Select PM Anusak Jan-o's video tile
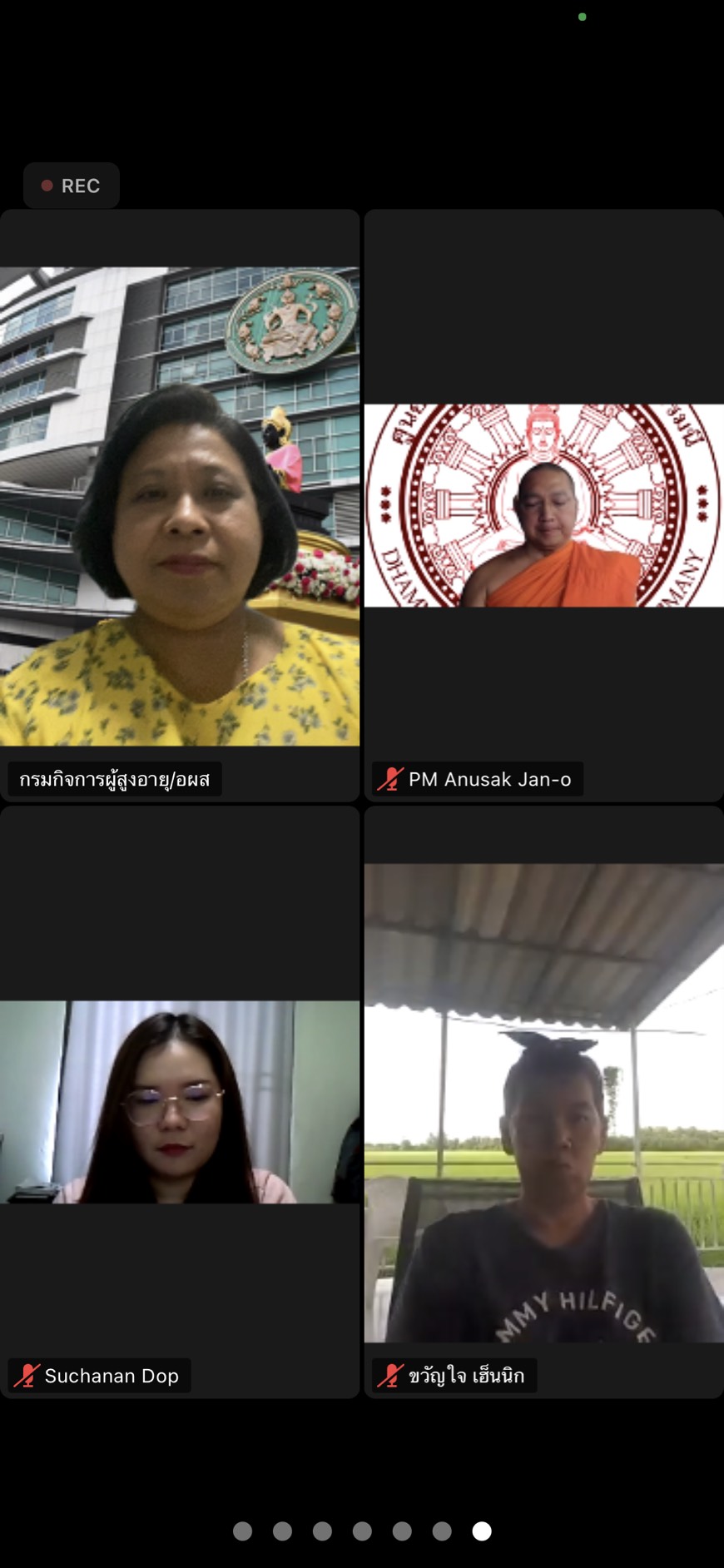This screenshot has width=724, height=1568. tap(544, 505)
